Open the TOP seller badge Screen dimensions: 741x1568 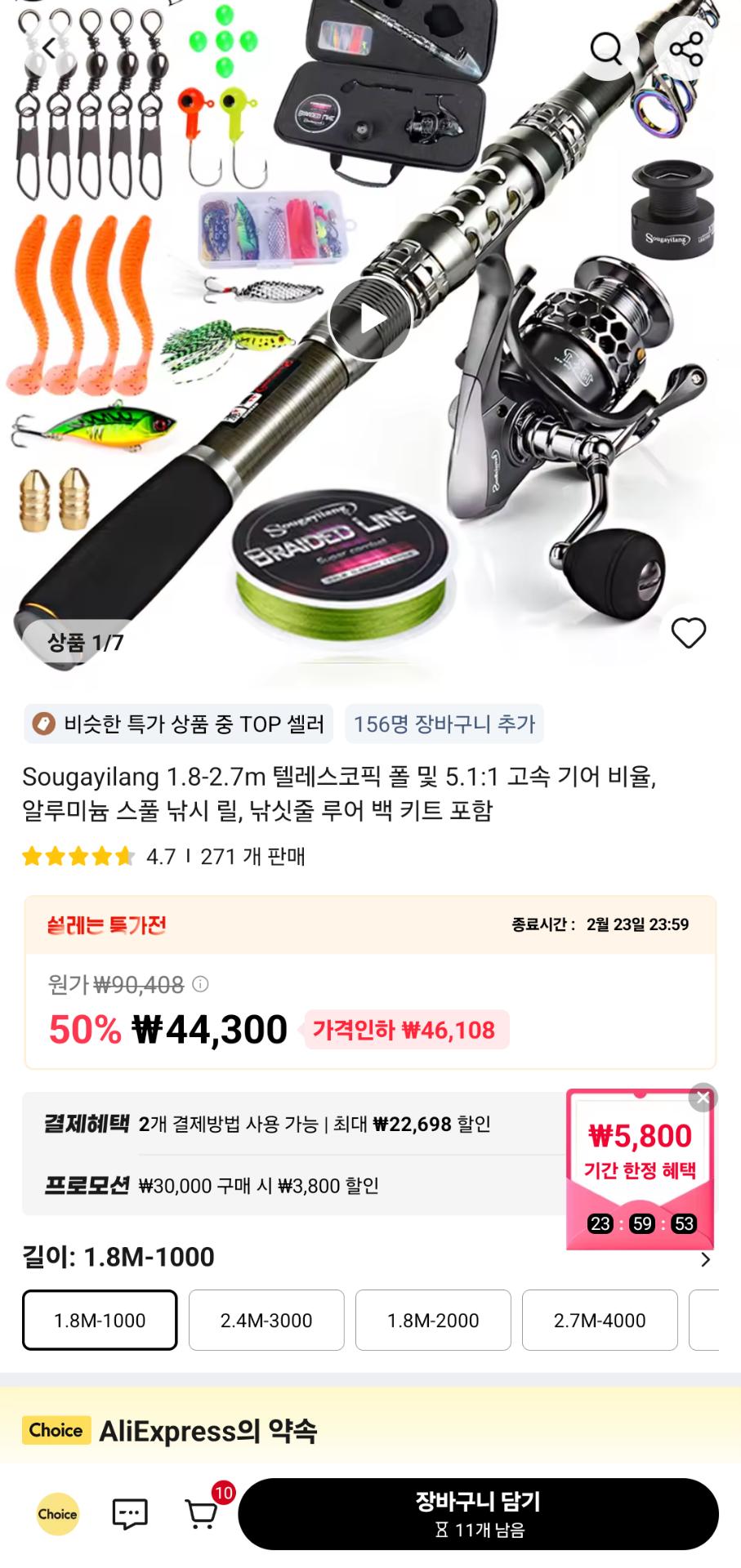(x=178, y=724)
